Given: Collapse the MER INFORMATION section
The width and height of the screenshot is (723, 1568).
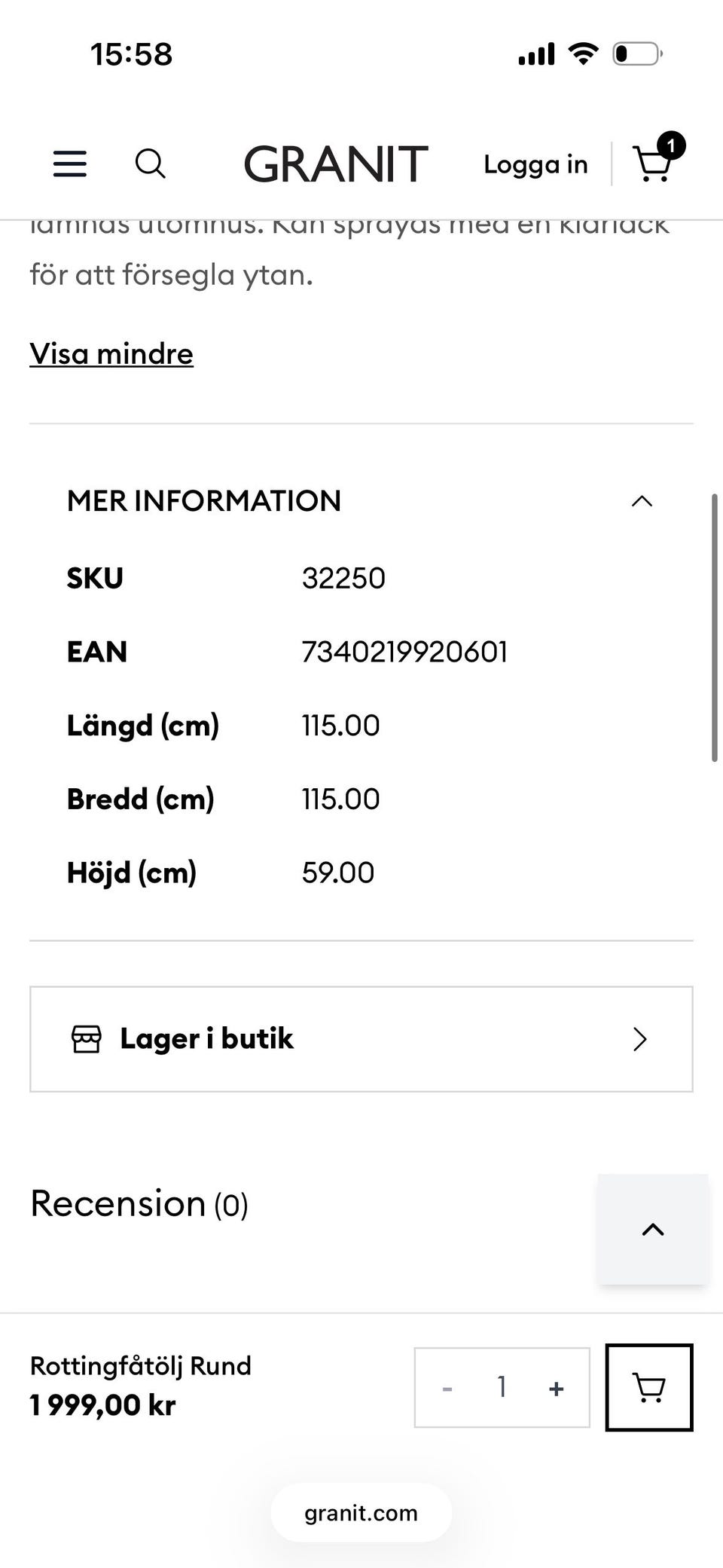Looking at the screenshot, I should [x=642, y=501].
